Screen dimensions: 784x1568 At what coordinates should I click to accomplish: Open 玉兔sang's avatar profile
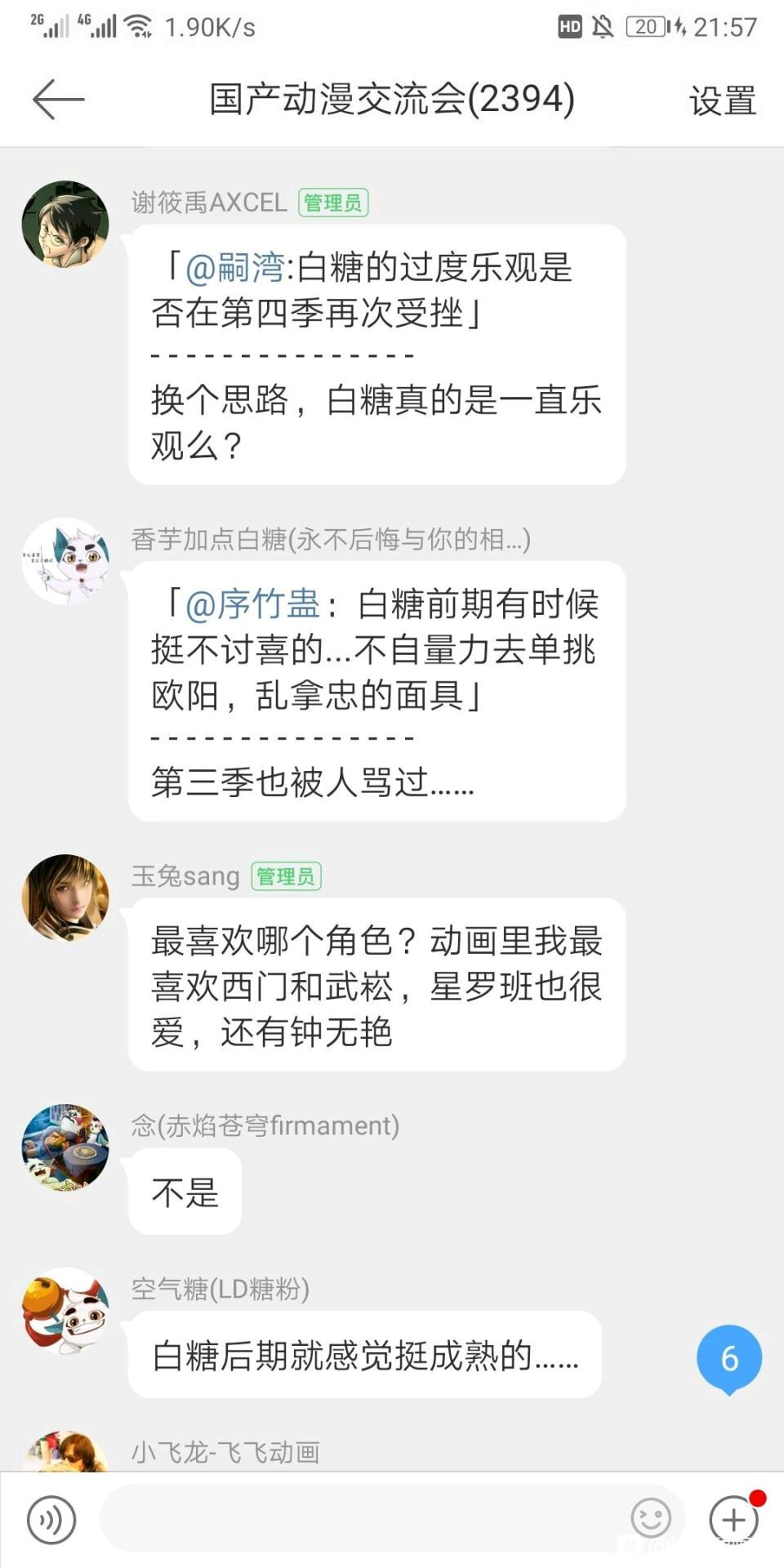coord(65,898)
